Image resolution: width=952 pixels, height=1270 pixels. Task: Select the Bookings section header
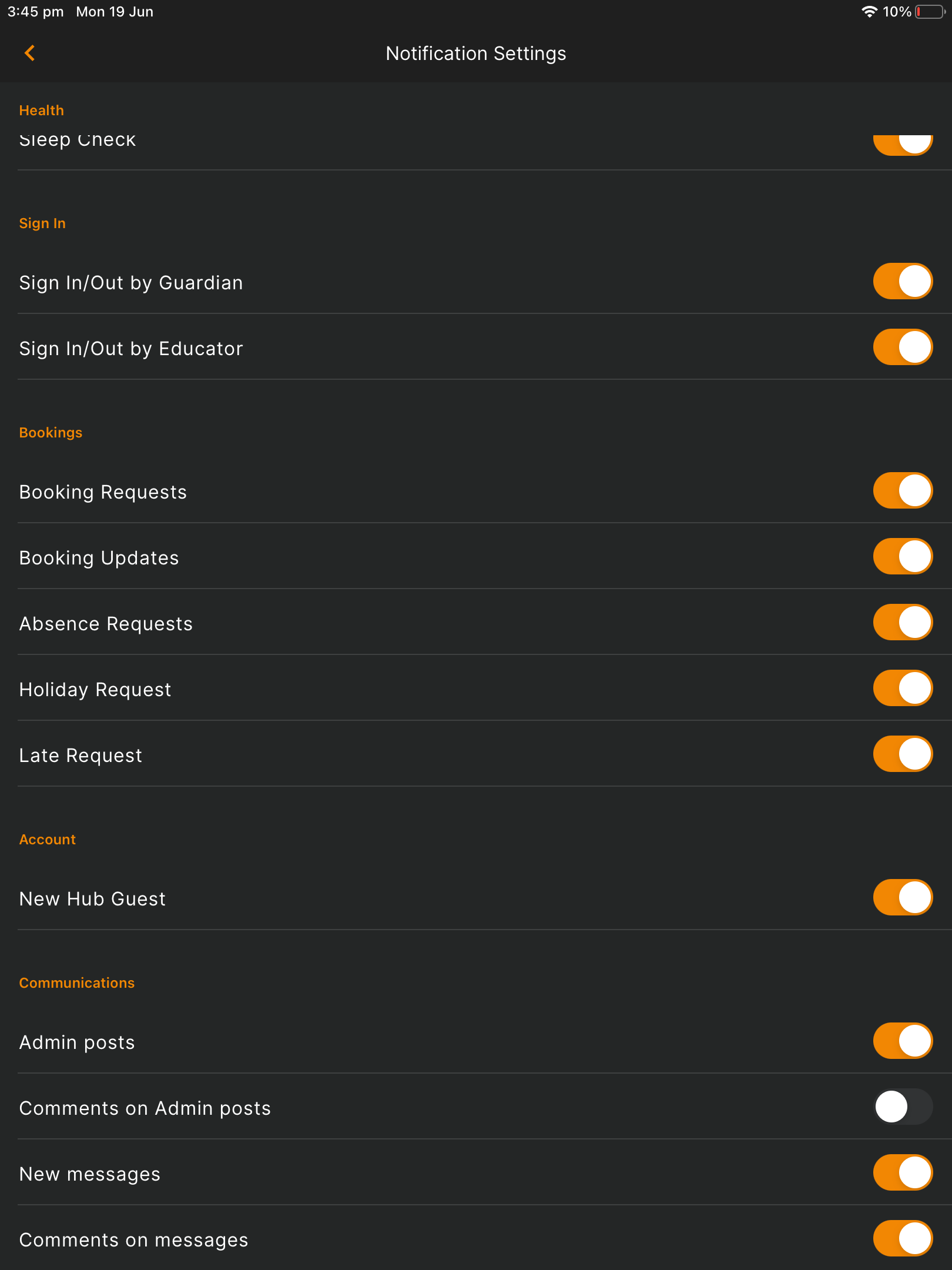(51, 432)
